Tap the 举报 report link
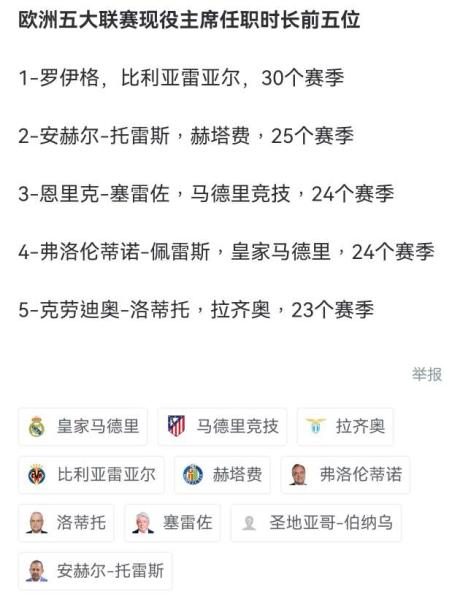Screen dimensions: 460x607 [427, 374]
